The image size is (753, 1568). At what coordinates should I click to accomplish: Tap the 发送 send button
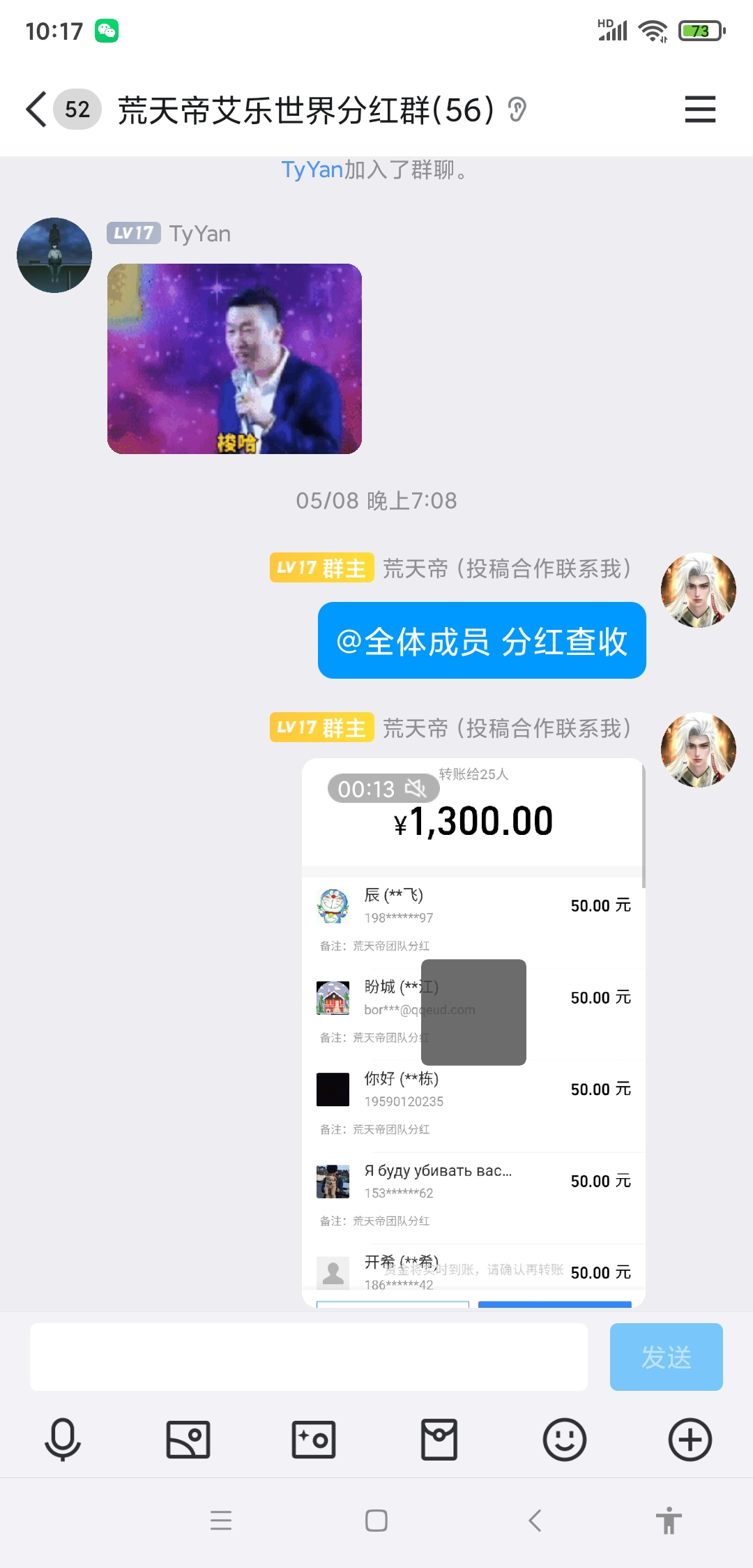pos(666,1357)
